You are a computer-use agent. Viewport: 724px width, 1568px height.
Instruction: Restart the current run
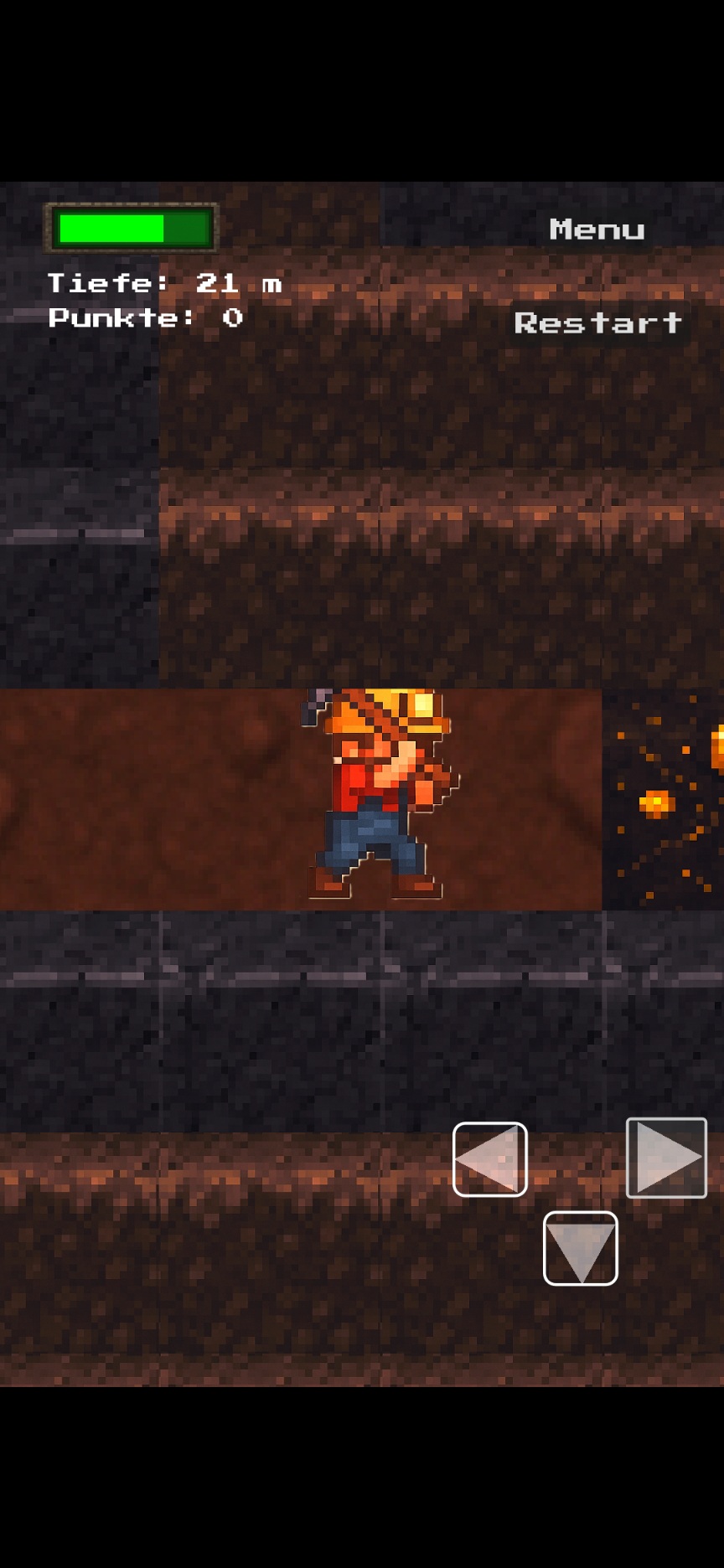tap(598, 322)
